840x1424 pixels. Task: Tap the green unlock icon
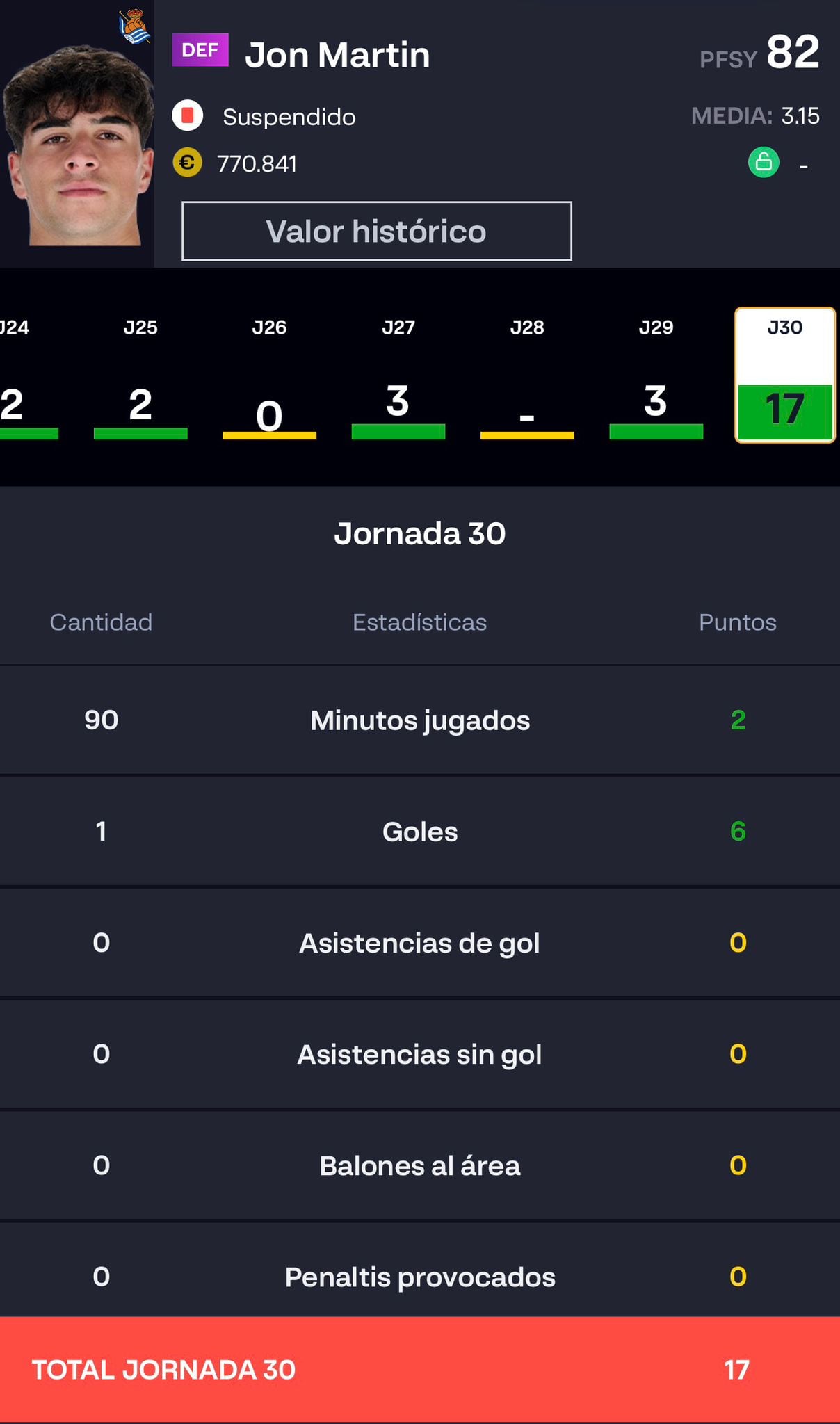pyautogui.click(x=763, y=163)
